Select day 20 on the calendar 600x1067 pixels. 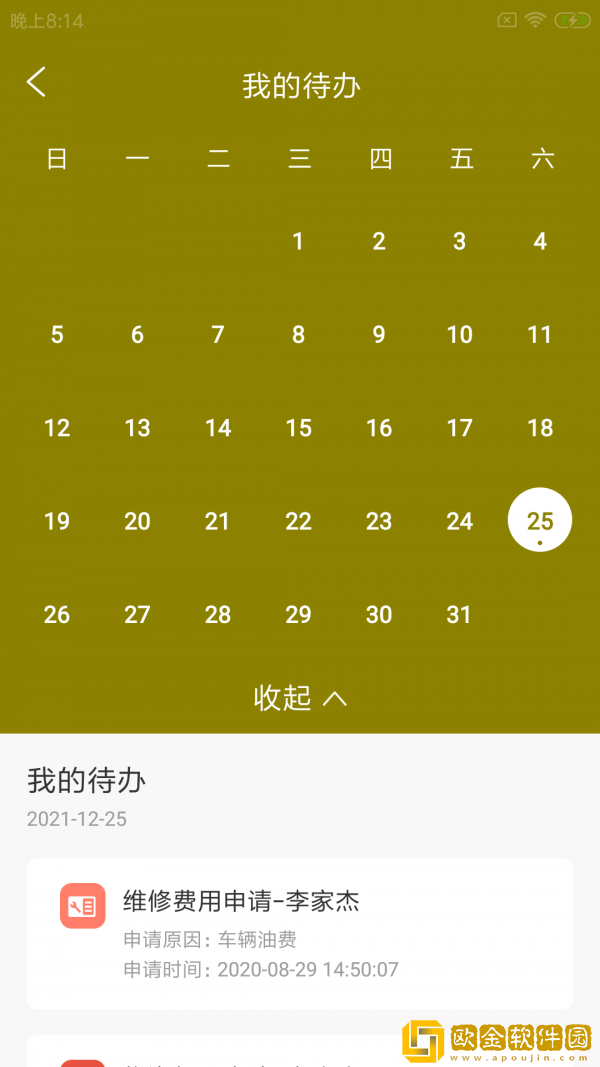(x=137, y=521)
